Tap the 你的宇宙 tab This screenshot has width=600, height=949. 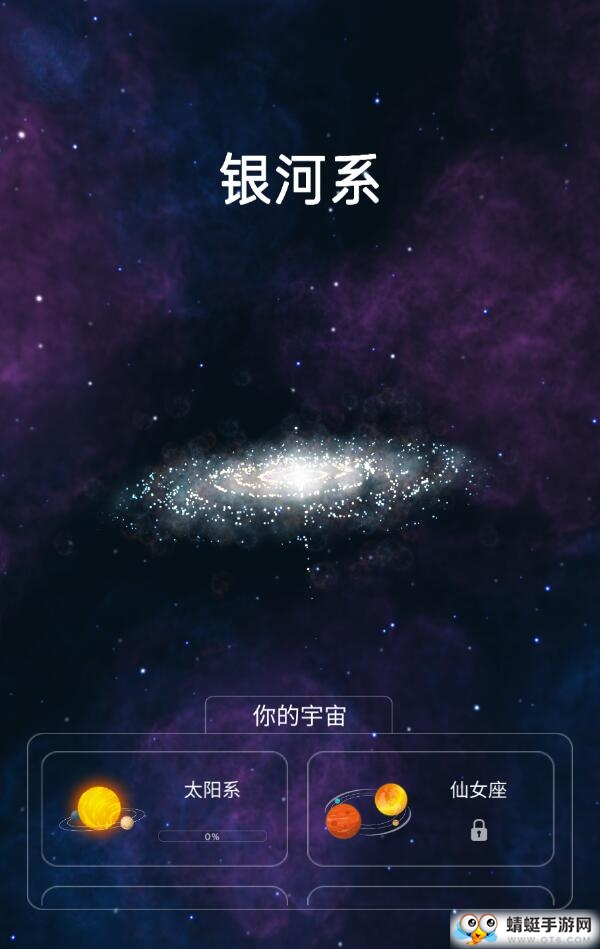click(x=299, y=716)
